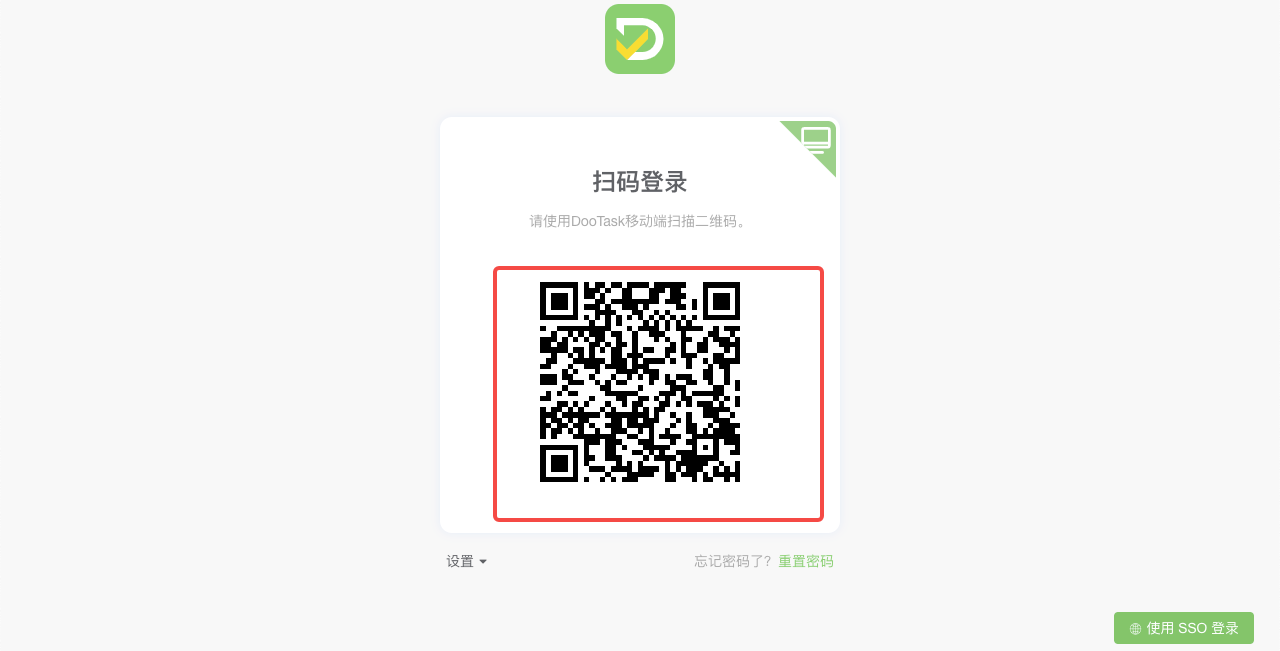Open the 重置密码 link
The height and width of the screenshot is (651, 1280).
(x=805, y=561)
